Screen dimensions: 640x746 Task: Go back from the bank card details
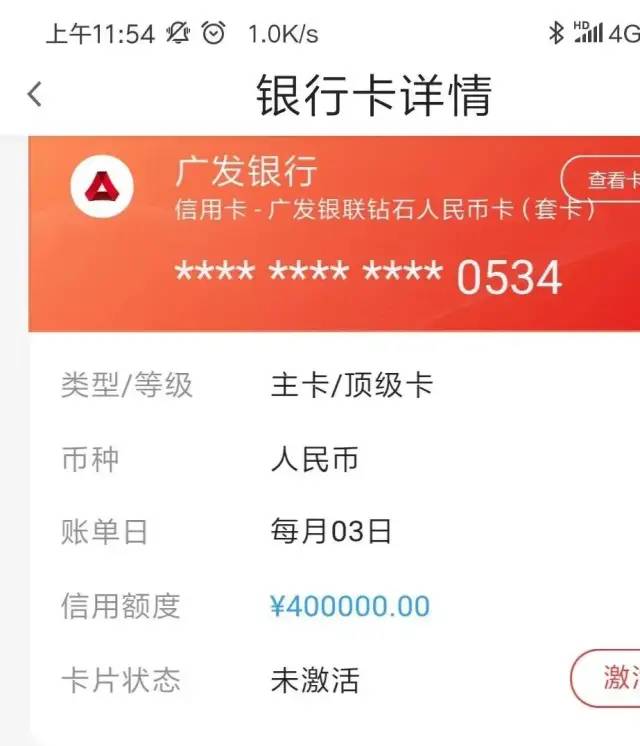[x=35, y=95]
